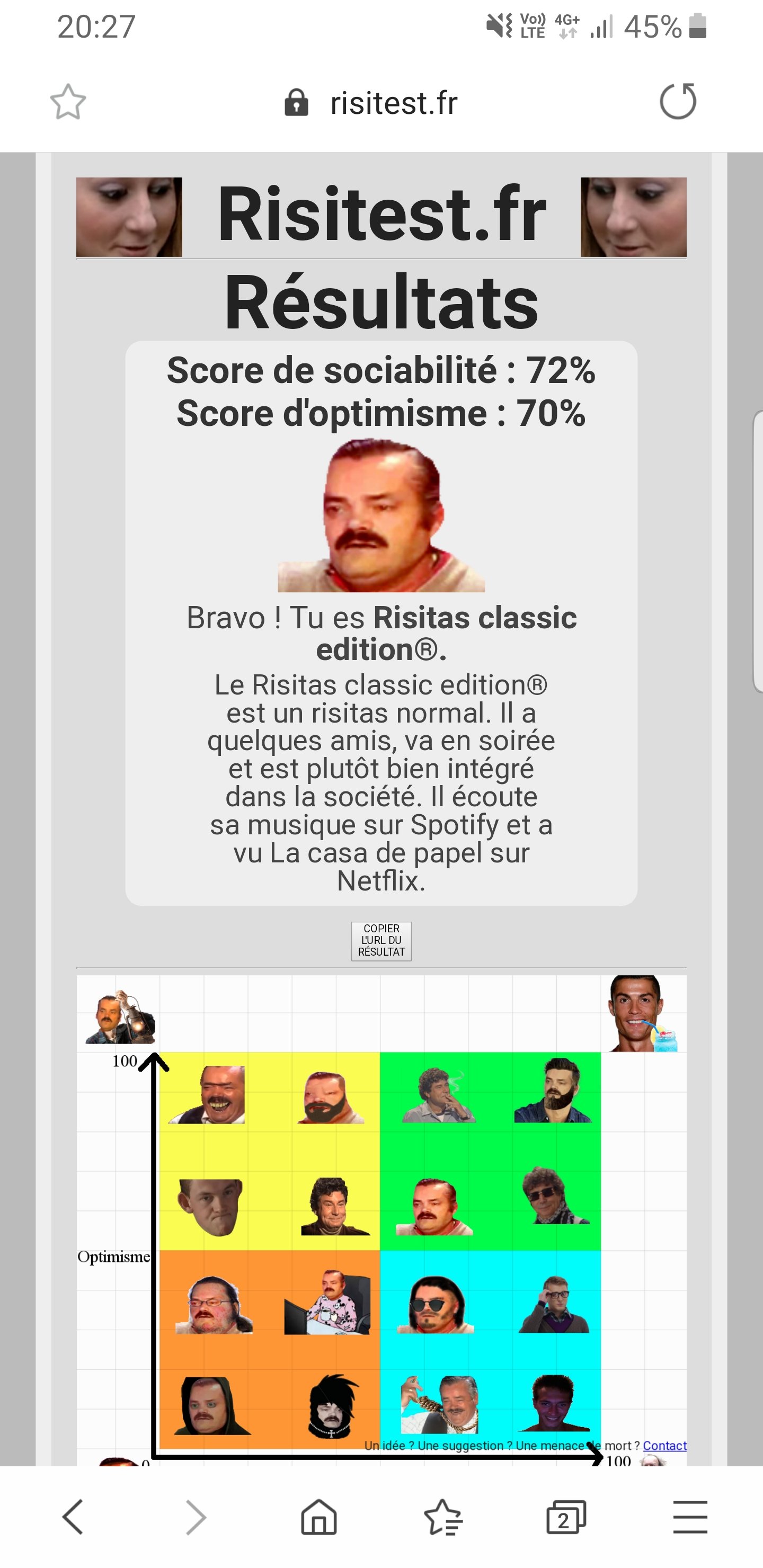
Task: Go forward to the next page
Action: pyautogui.click(x=196, y=1517)
